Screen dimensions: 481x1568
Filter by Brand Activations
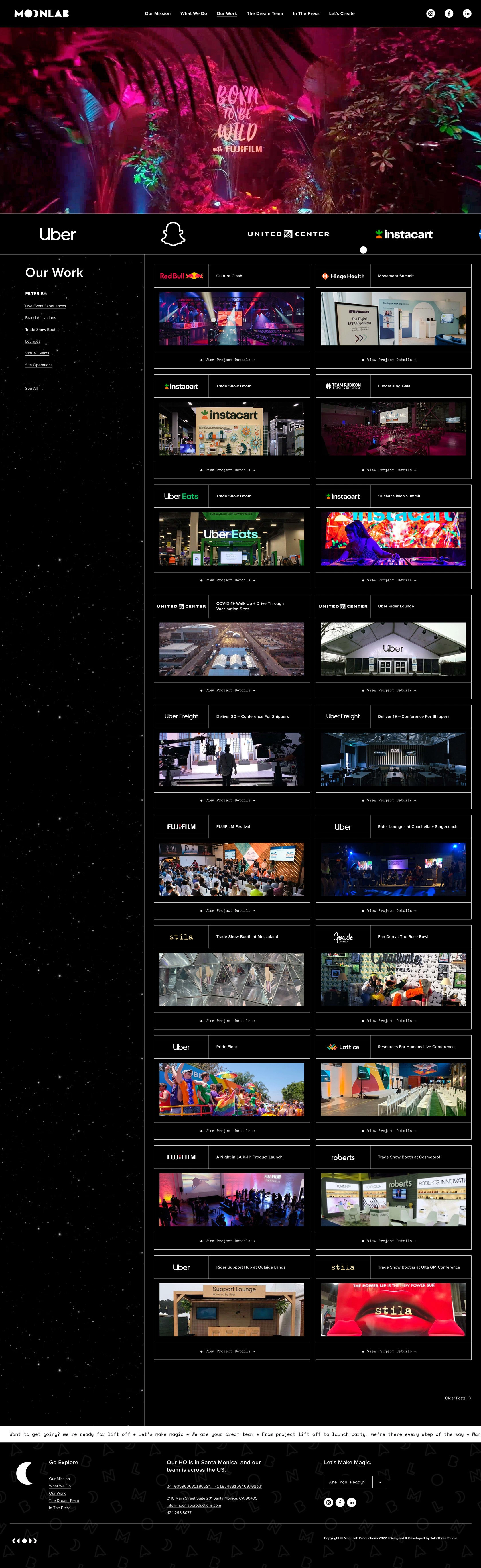[x=40, y=318]
